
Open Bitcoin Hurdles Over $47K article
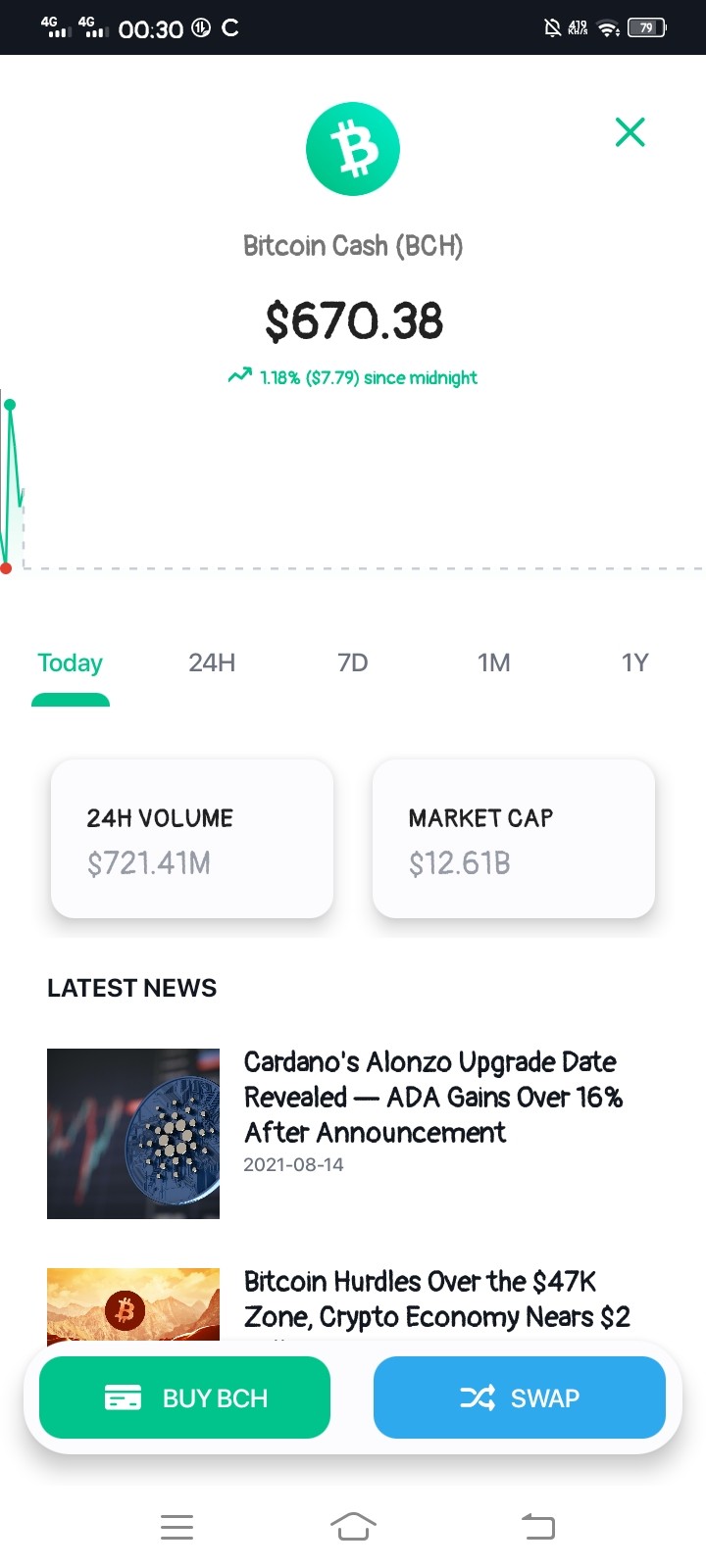pyautogui.click(x=353, y=1303)
